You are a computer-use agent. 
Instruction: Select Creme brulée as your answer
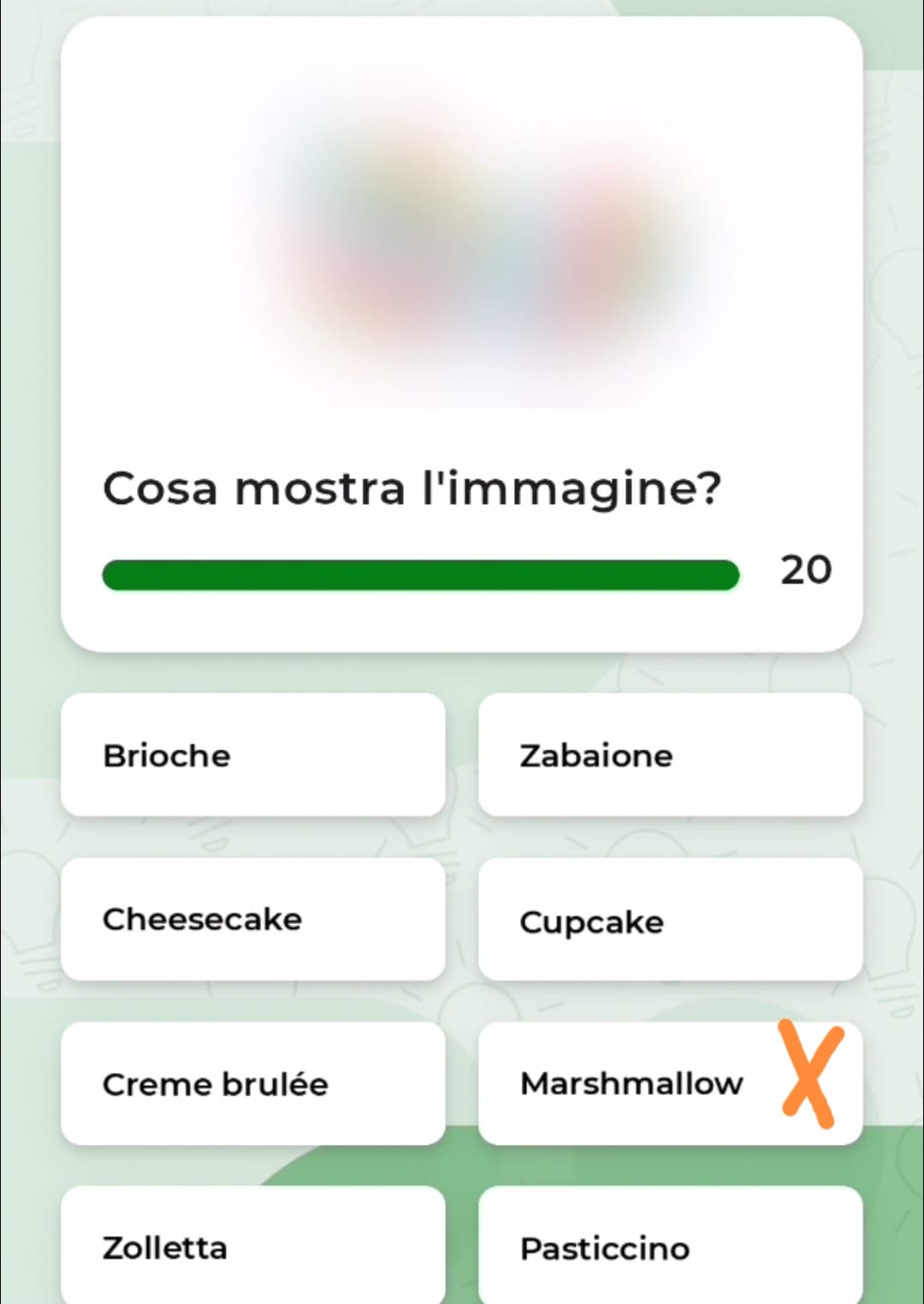(x=252, y=1083)
